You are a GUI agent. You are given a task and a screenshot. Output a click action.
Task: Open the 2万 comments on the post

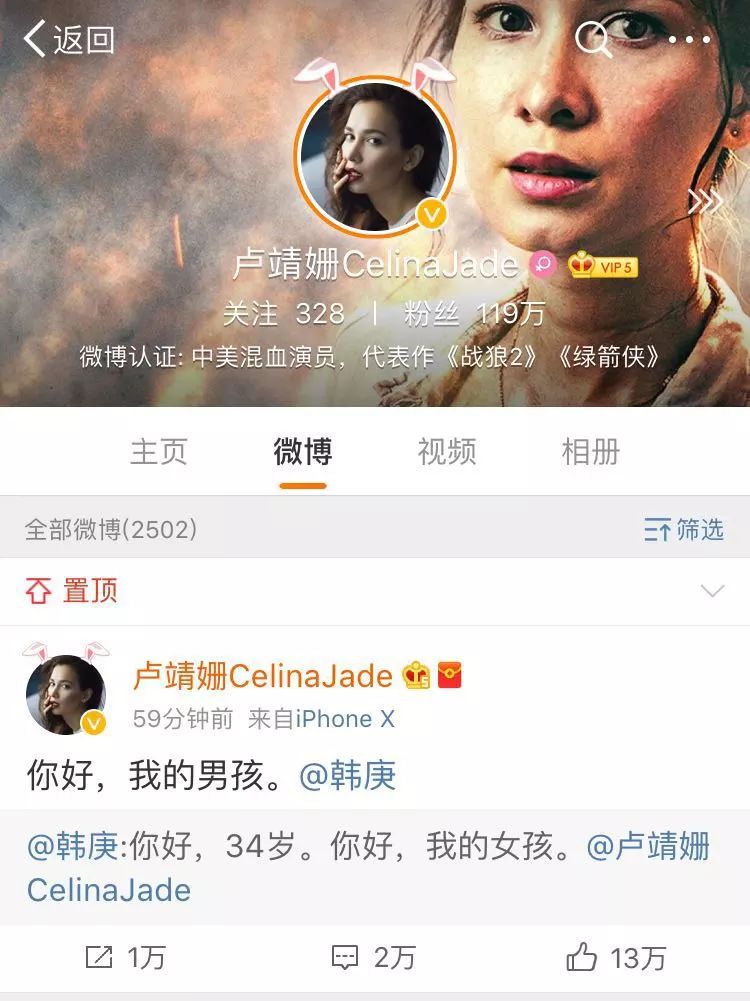tap(373, 958)
